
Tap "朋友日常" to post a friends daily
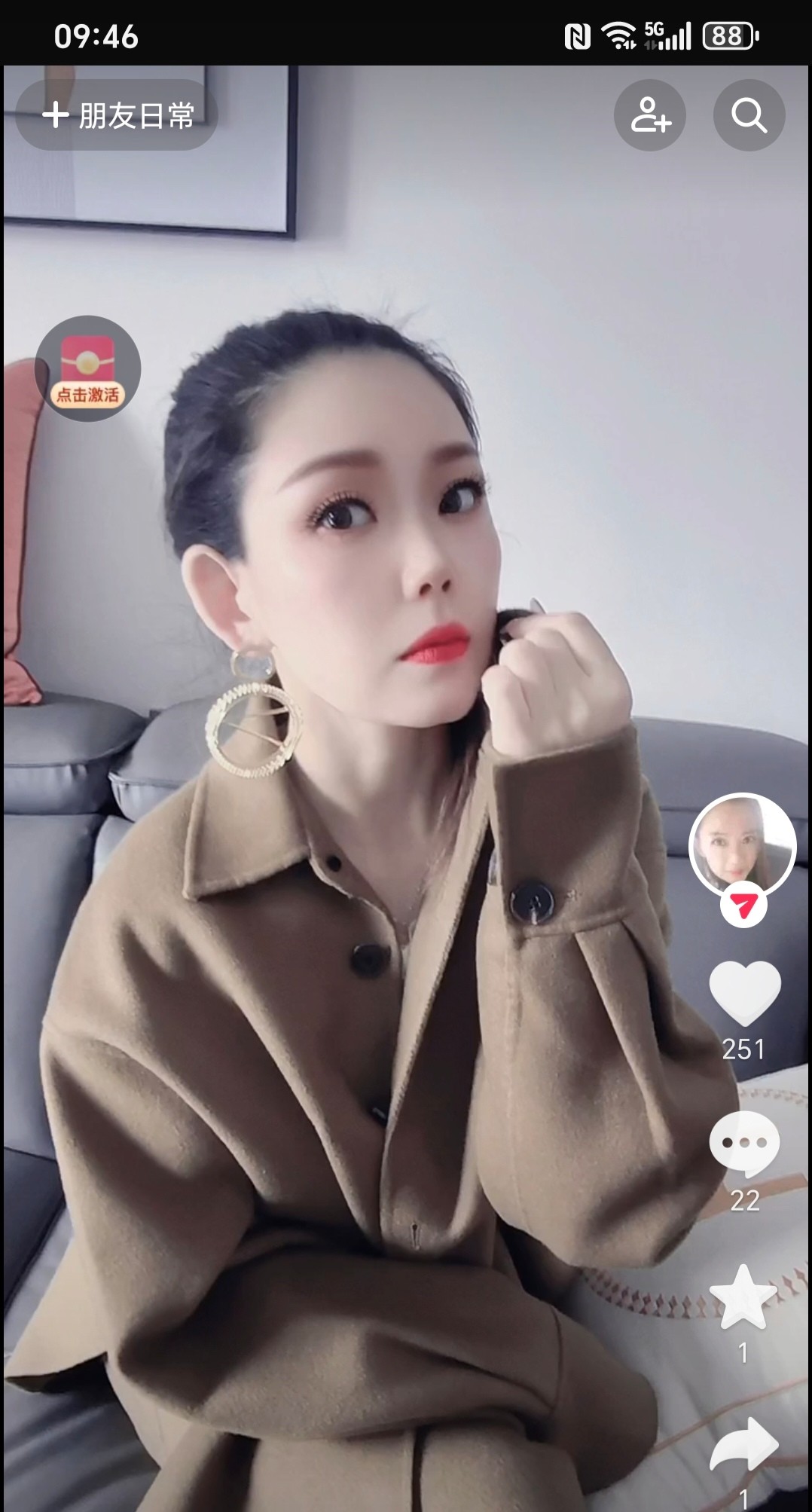click(136, 115)
